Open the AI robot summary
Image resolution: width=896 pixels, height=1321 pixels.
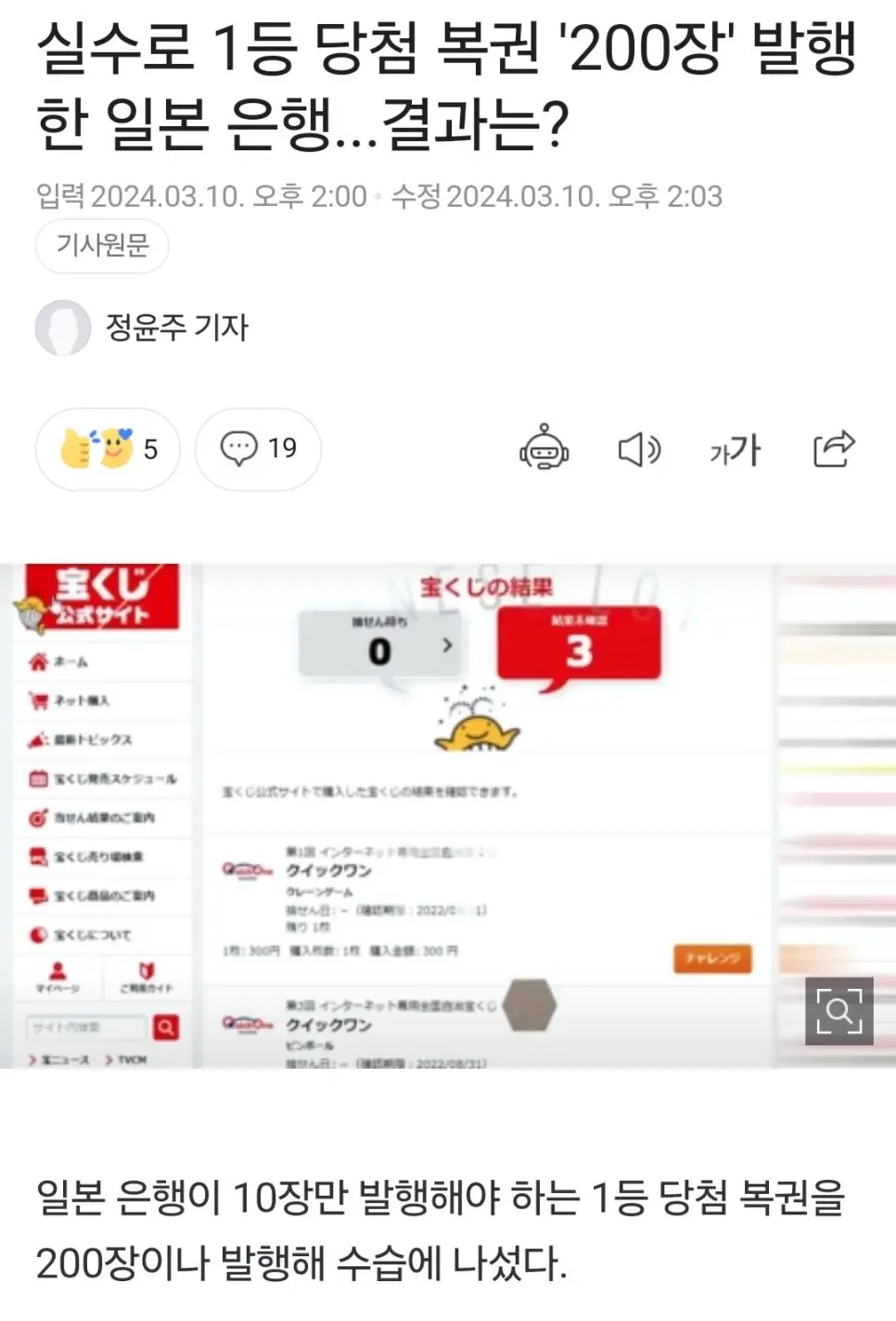click(544, 449)
